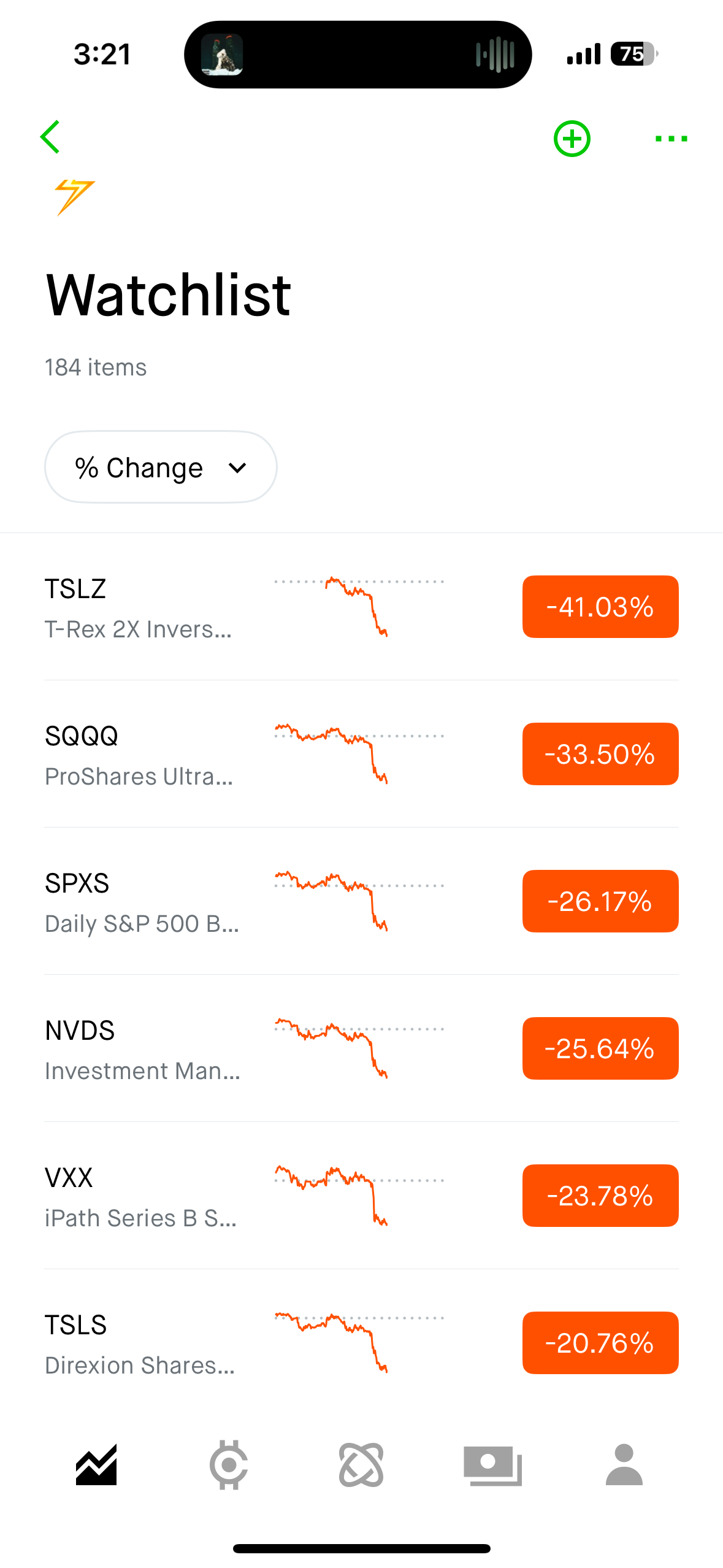Tap the -33.50% change badge for SQQQ
Image resolution: width=723 pixels, height=1568 pixels.
tap(600, 754)
